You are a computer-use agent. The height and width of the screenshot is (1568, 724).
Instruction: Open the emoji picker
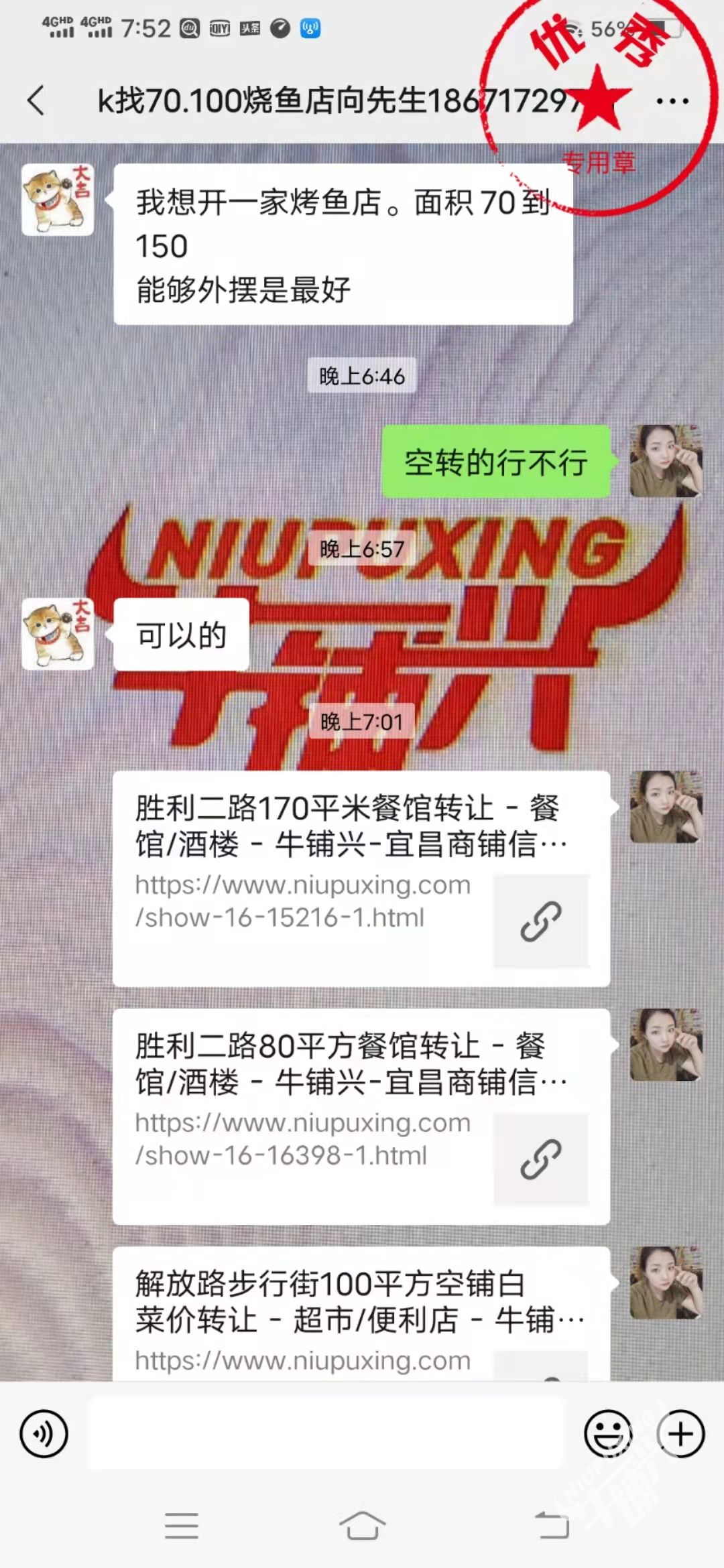click(x=608, y=1434)
